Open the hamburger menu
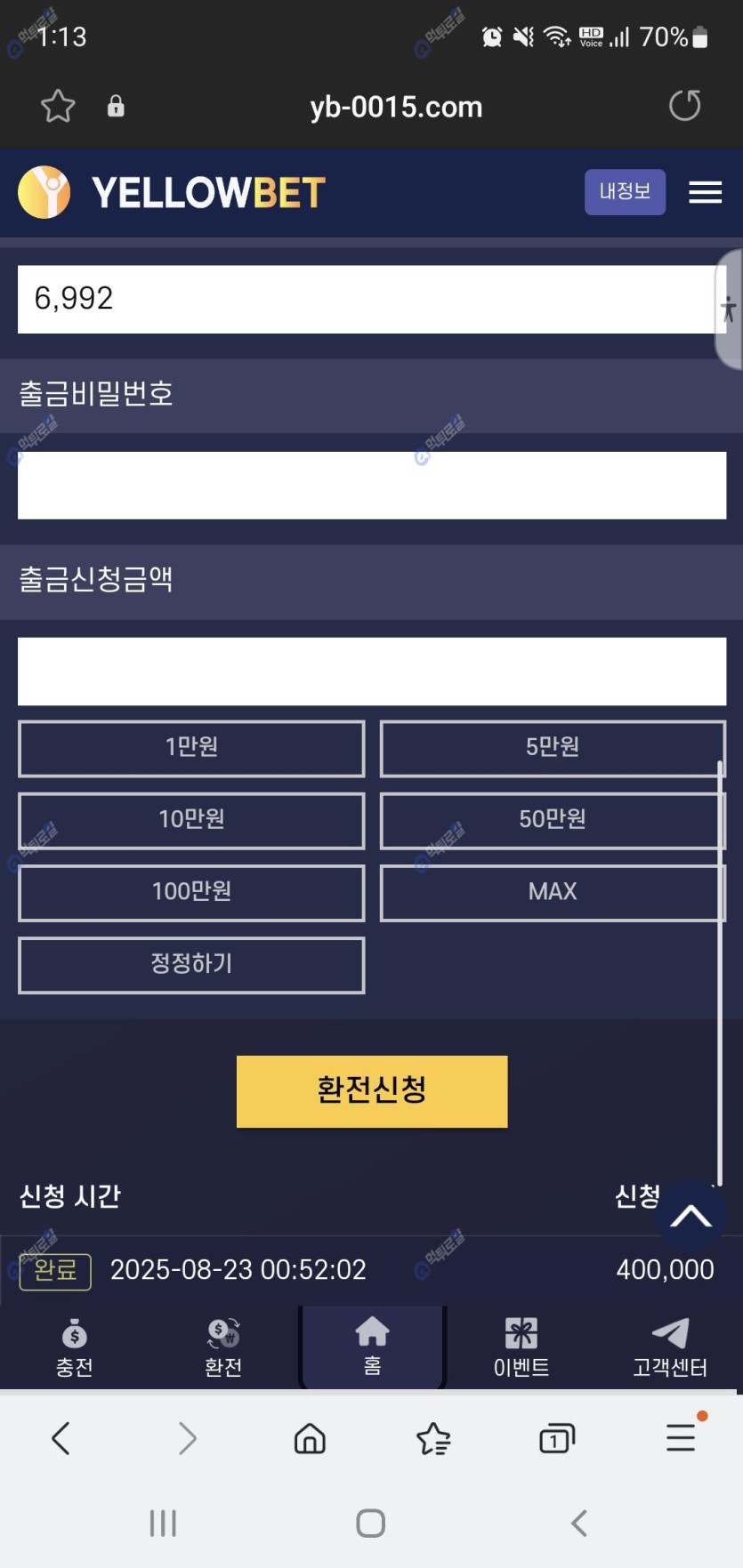This screenshot has height=1568, width=743. coord(705,192)
